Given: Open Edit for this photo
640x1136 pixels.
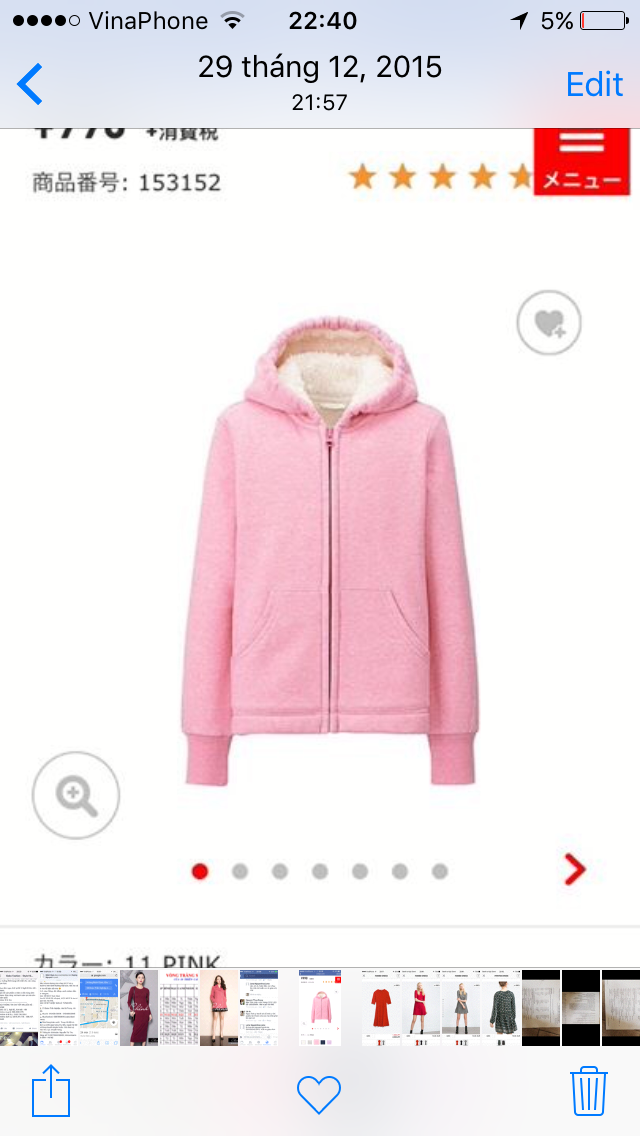Looking at the screenshot, I should pos(594,84).
